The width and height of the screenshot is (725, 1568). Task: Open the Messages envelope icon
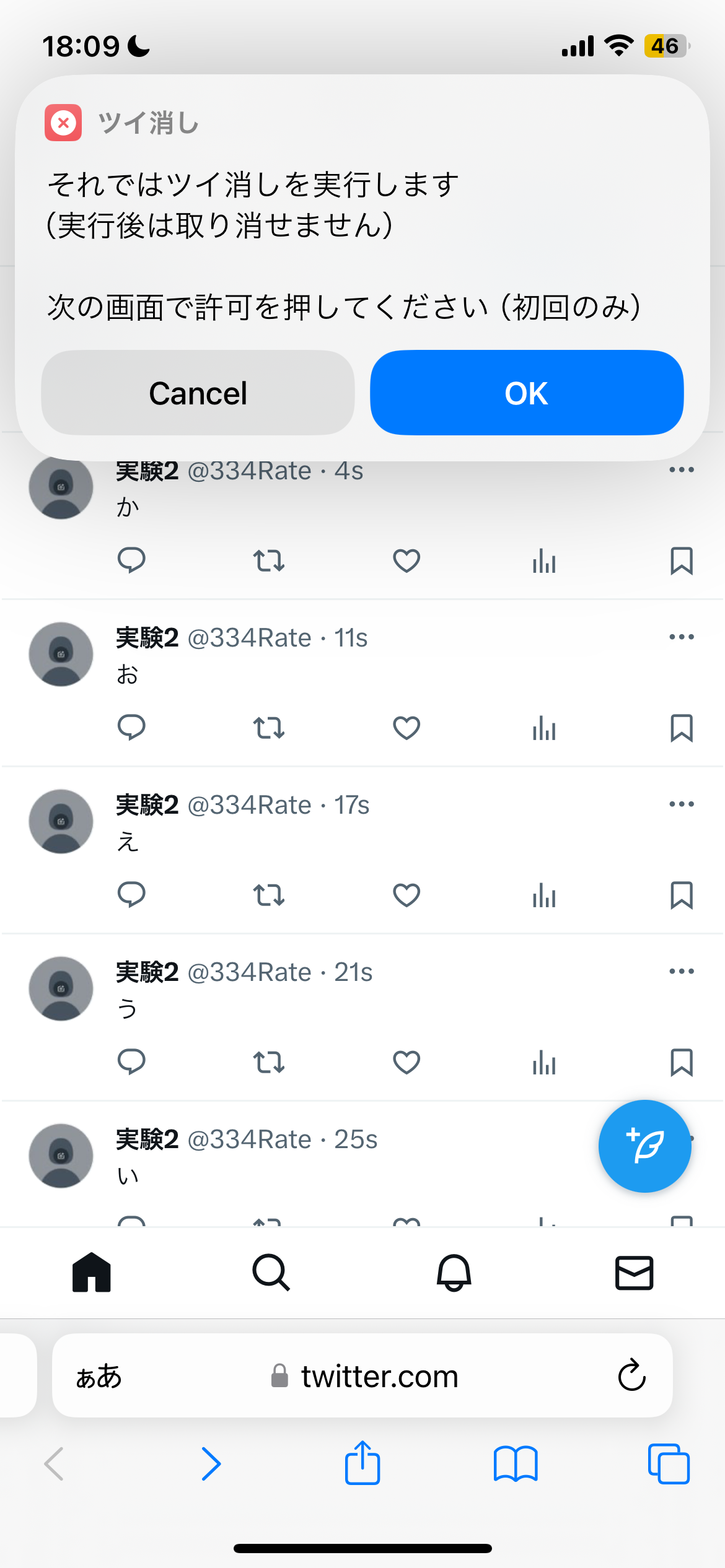click(x=634, y=1273)
